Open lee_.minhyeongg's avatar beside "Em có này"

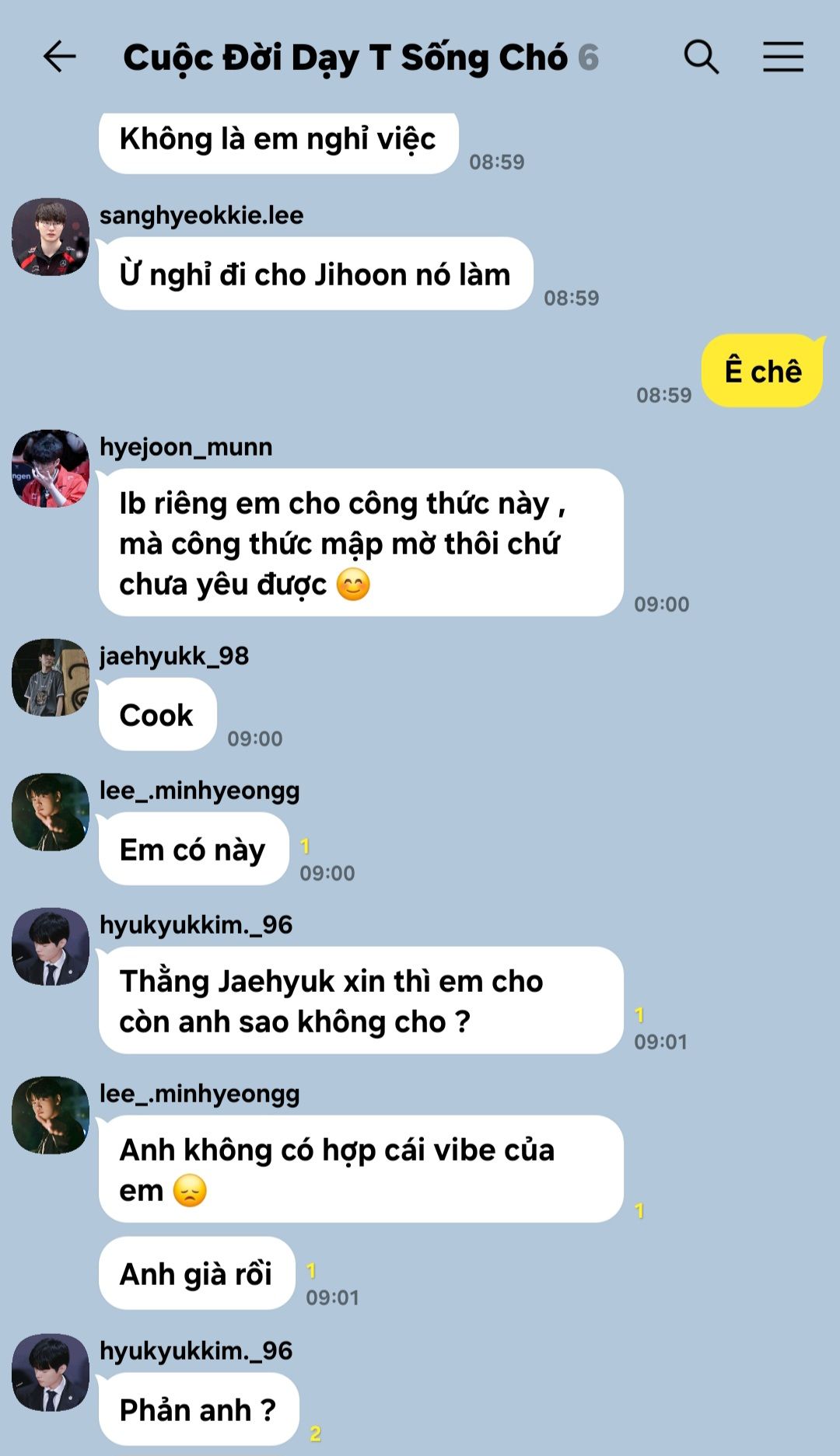tap(51, 812)
